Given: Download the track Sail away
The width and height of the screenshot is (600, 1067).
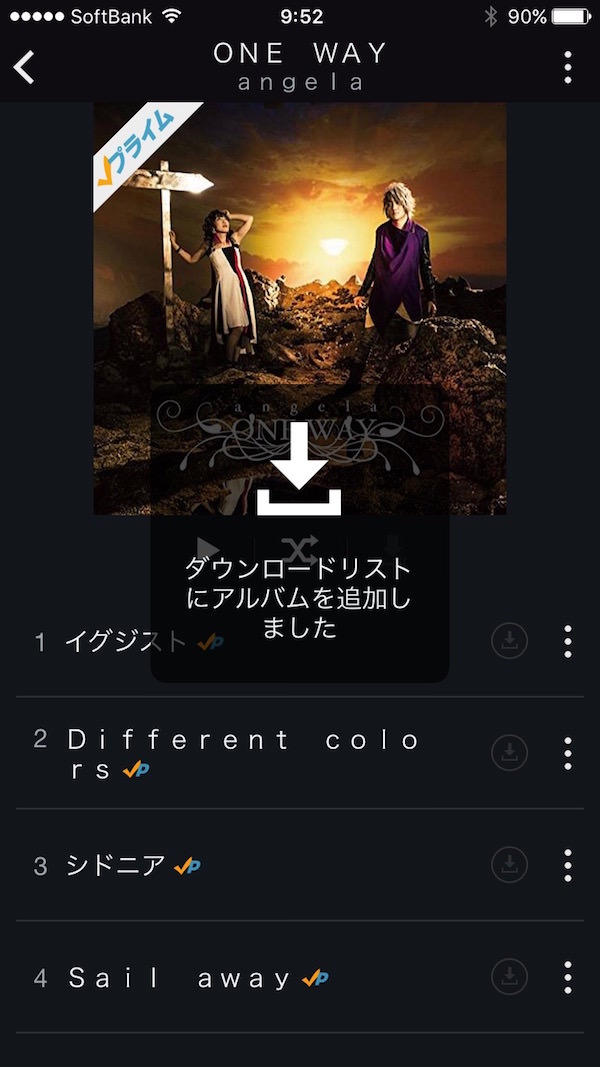Looking at the screenshot, I should (x=510, y=977).
